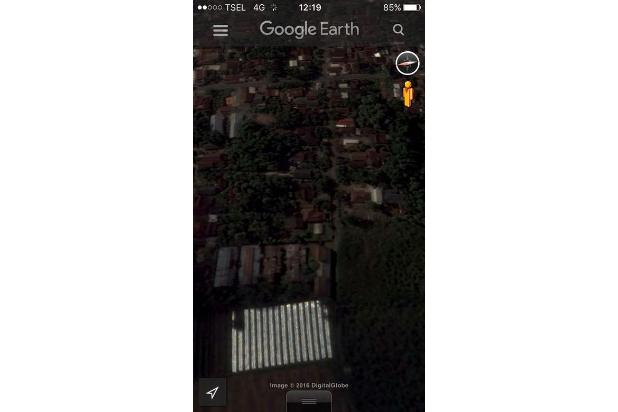Select the Street View pegman

coord(408,95)
